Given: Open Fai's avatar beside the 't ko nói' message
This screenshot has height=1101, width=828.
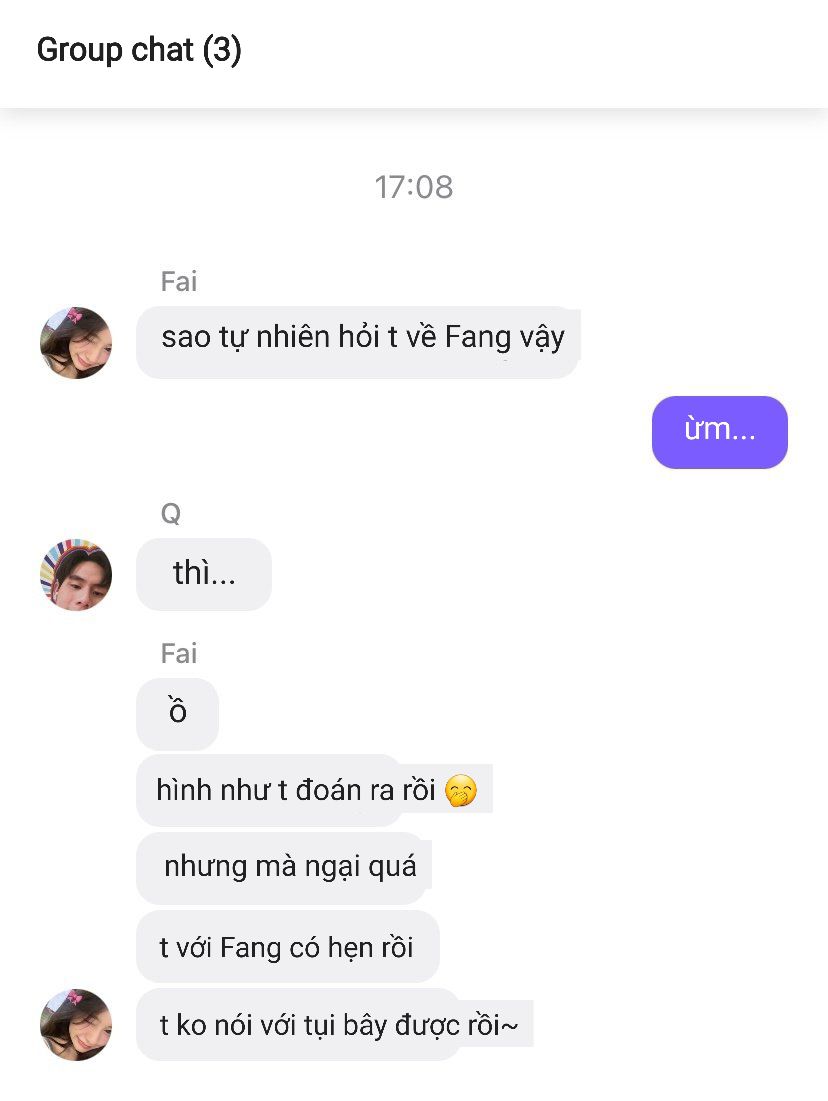Looking at the screenshot, I should tap(76, 1025).
